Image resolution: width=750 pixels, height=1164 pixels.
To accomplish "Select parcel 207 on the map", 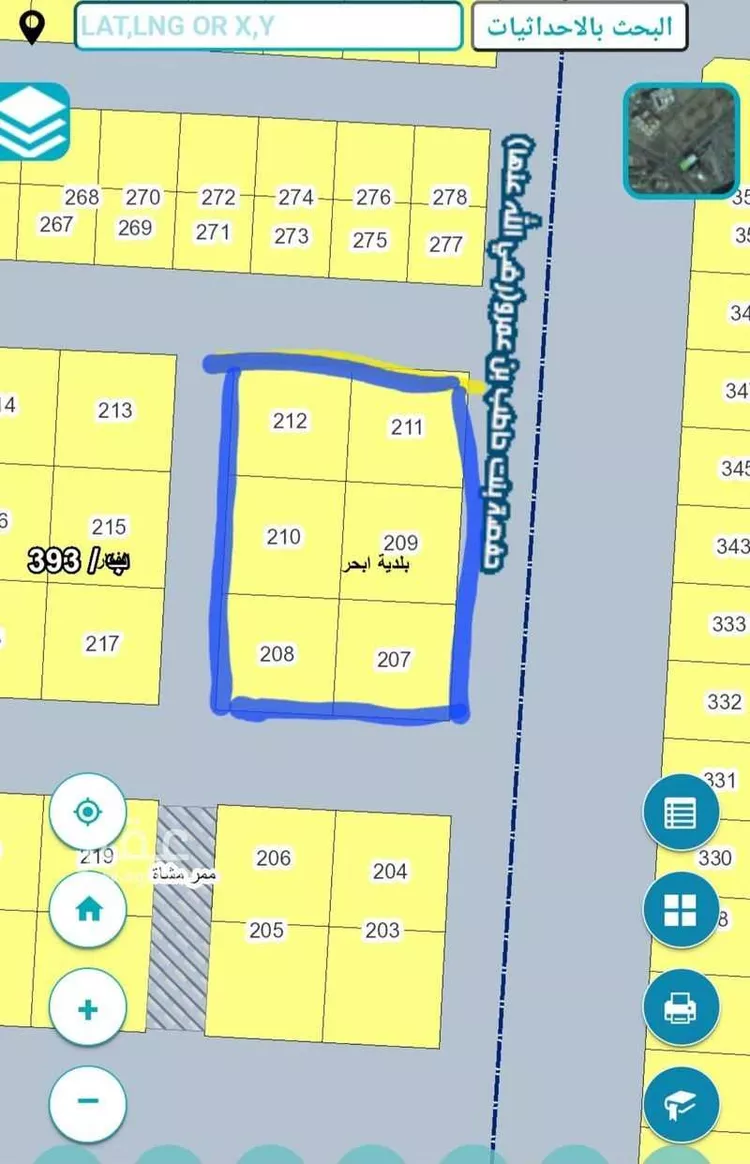I will point(394,660).
